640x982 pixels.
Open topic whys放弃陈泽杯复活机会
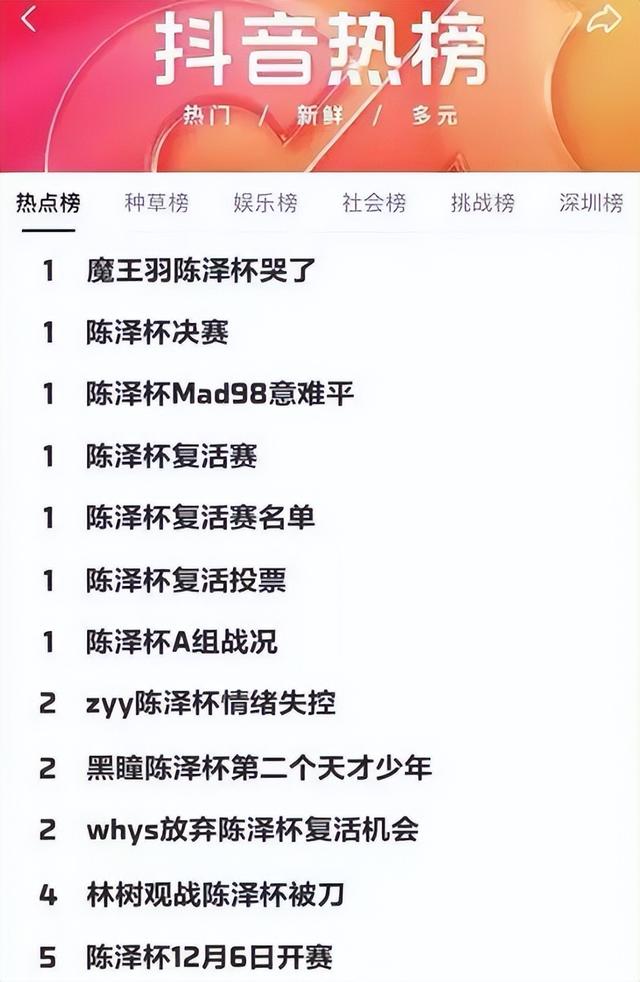coord(252,829)
